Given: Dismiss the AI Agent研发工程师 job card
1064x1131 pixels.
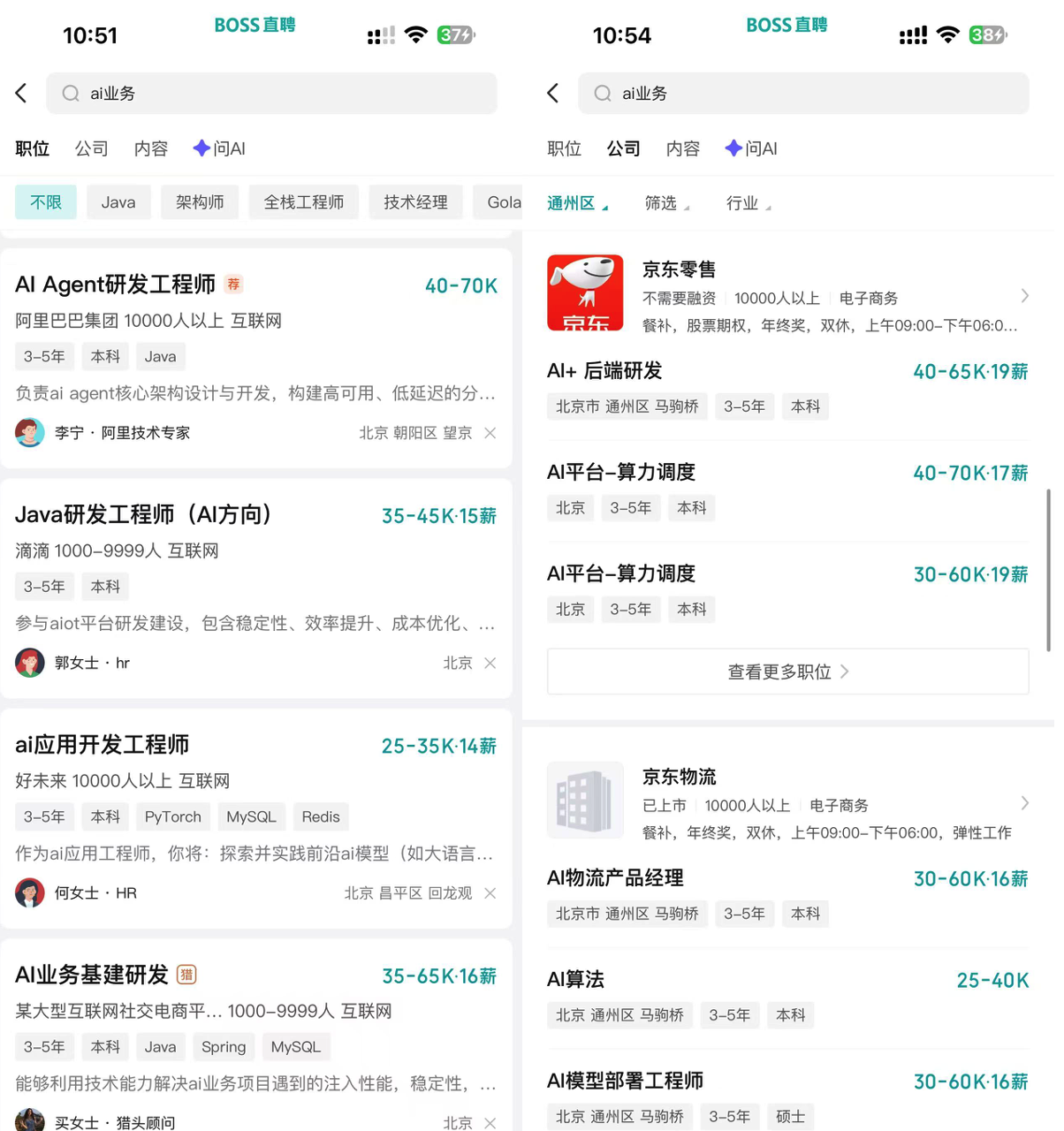Looking at the screenshot, I should [x=490, y=433].
